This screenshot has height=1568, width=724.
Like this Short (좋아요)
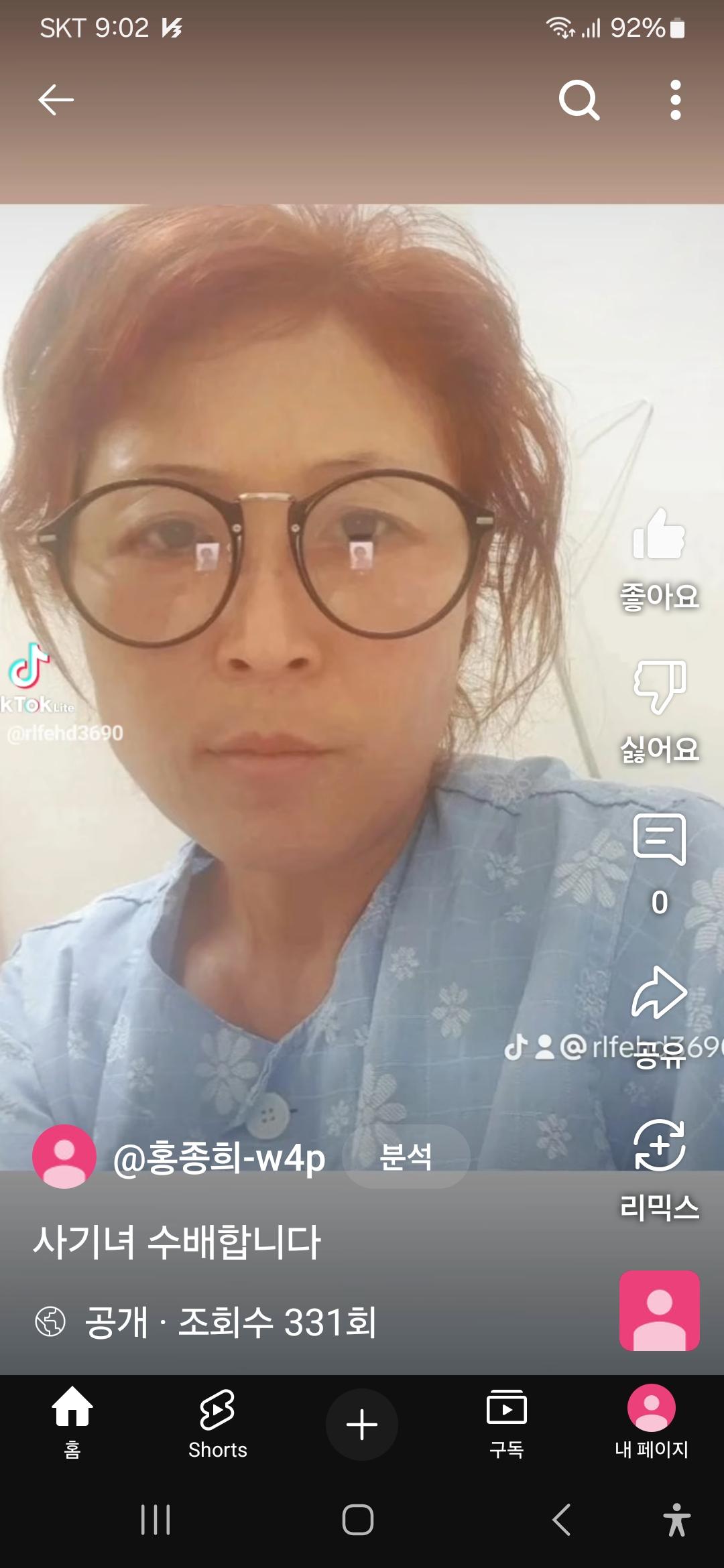coord(659,536)
